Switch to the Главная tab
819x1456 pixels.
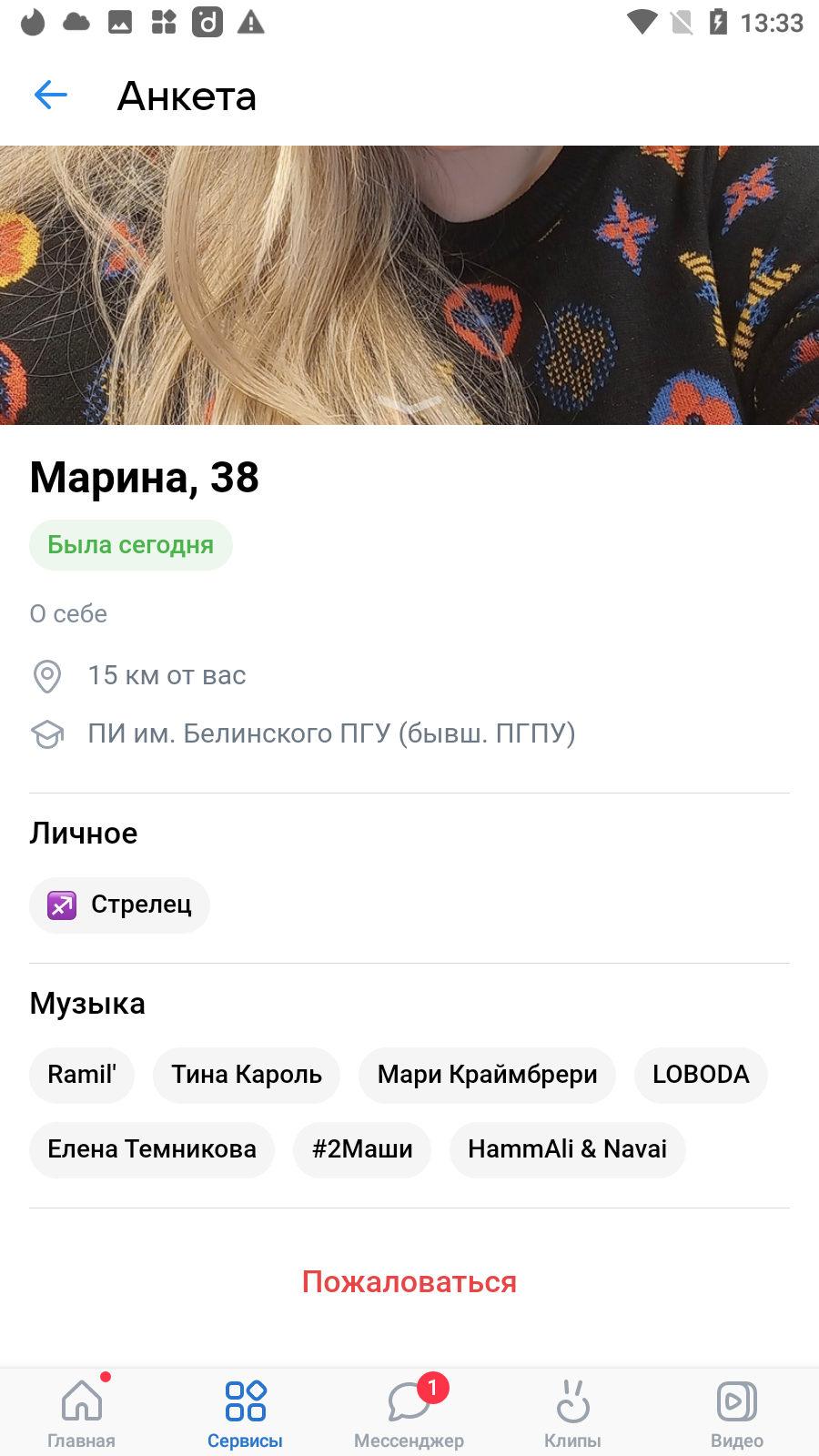pos(82,1412)
